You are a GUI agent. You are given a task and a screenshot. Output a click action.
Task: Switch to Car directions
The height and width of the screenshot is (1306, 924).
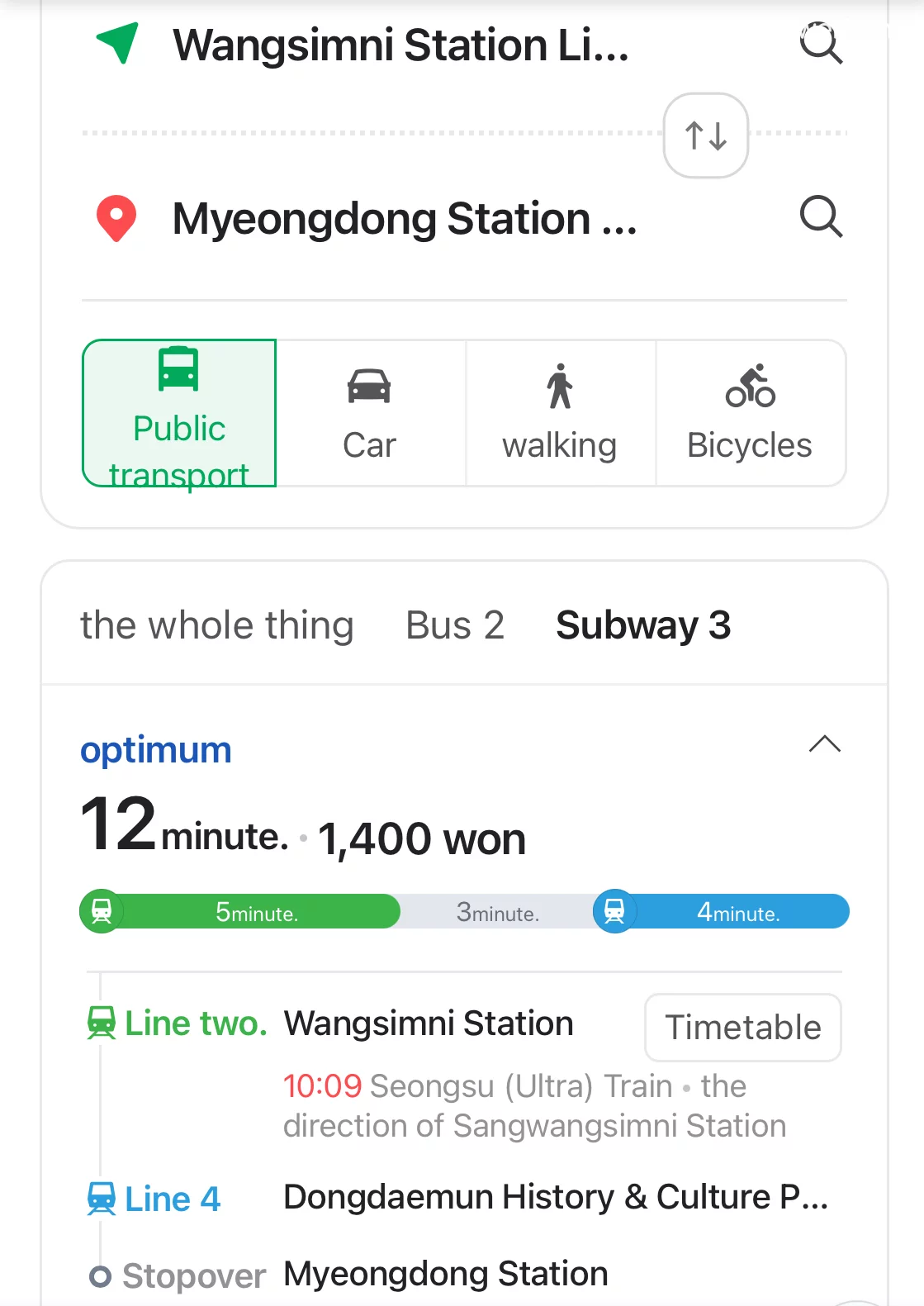click(x=370, y=413)
